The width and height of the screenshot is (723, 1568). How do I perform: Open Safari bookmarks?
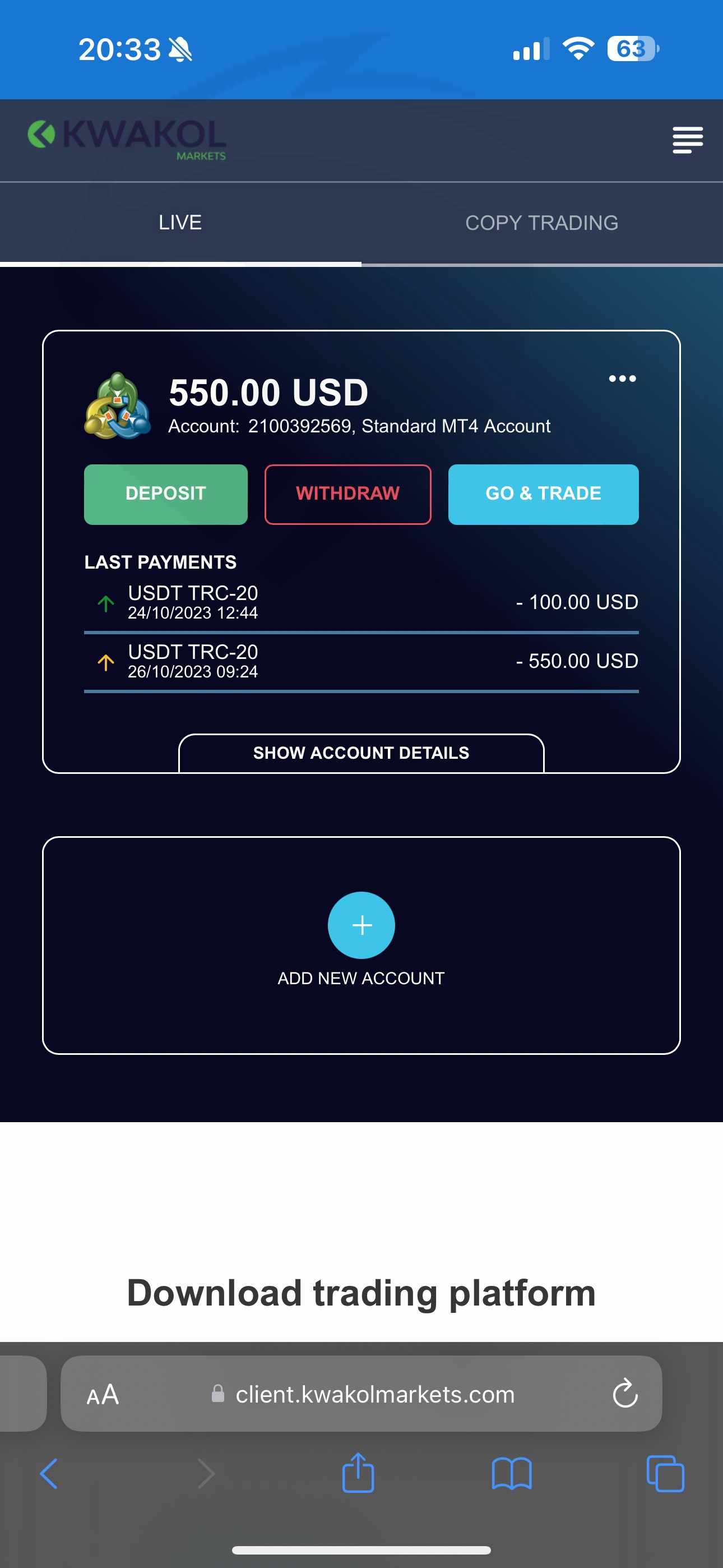512,1474
